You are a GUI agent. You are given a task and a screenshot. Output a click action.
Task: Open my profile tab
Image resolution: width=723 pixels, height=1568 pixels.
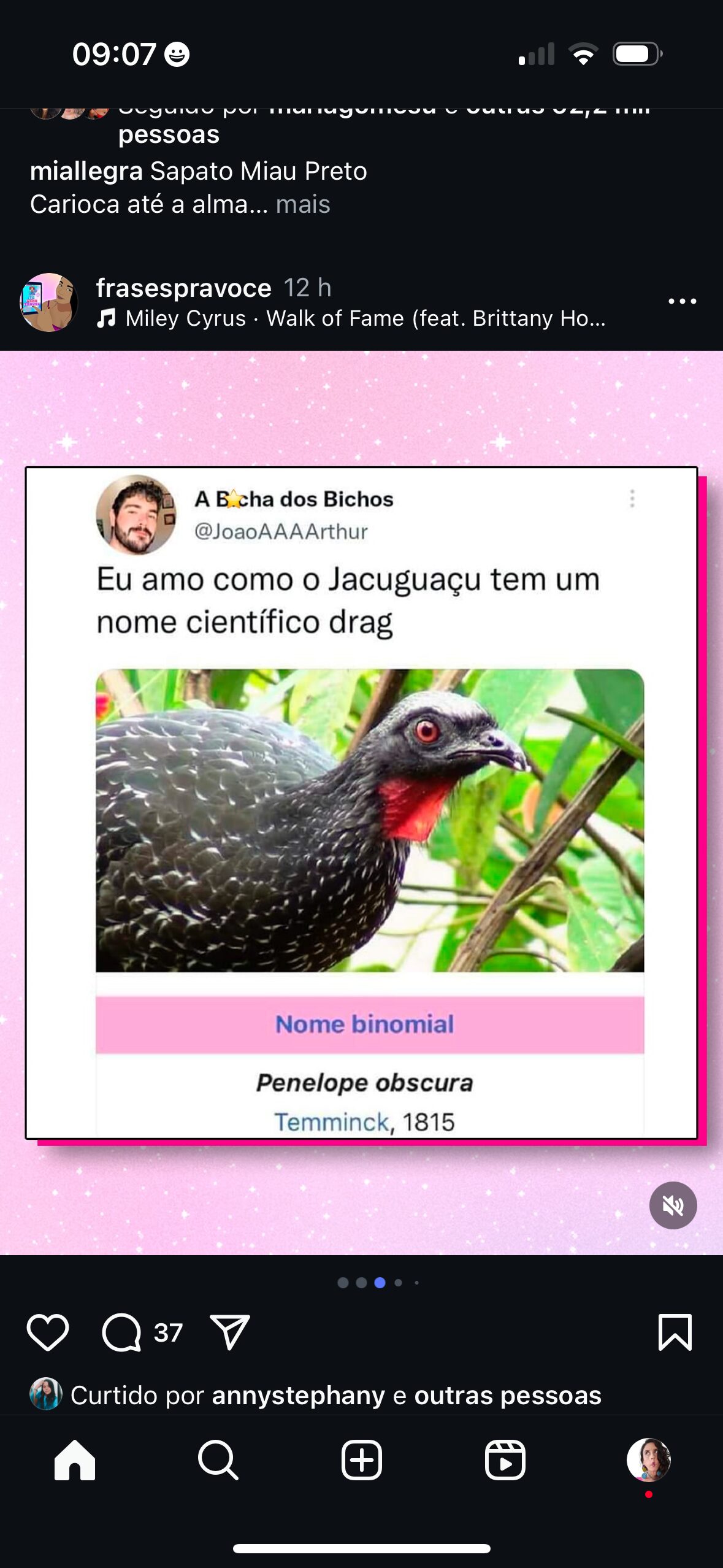coord(649,1460)
